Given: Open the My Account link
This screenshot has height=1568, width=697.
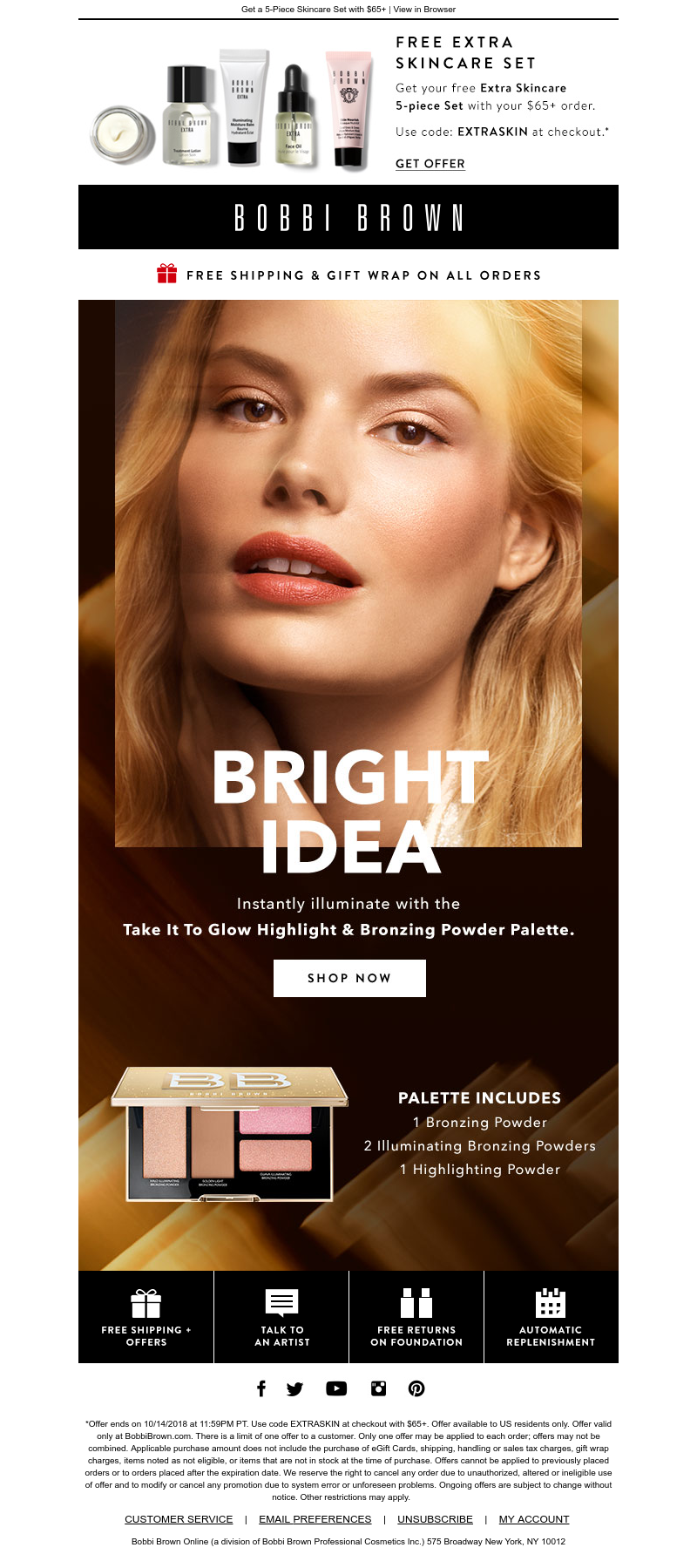Looking at the screenshot, I should point(533,1519).
